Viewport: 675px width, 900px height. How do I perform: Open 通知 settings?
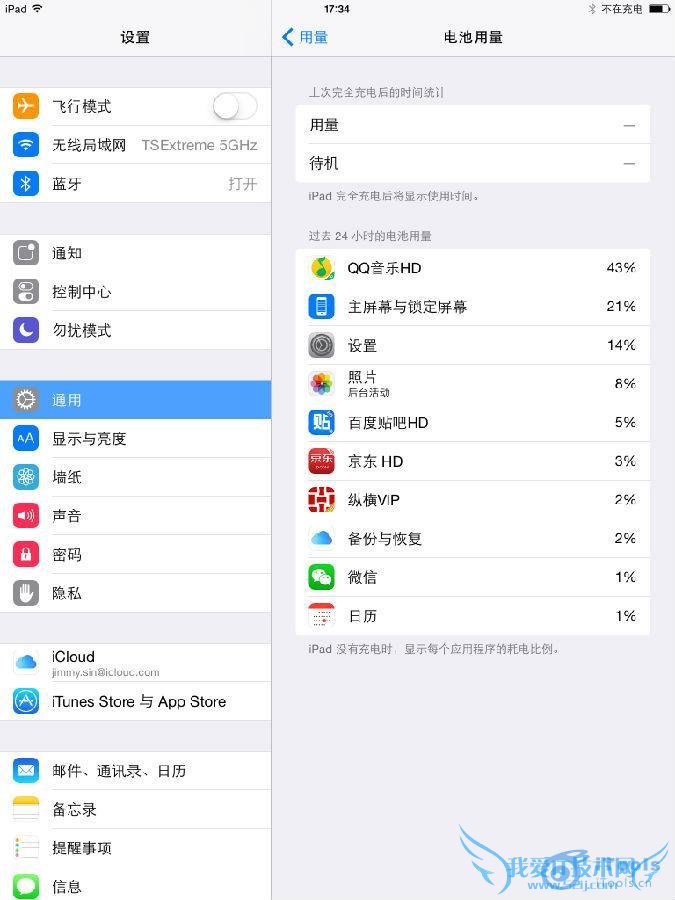(x=135, y=253)
